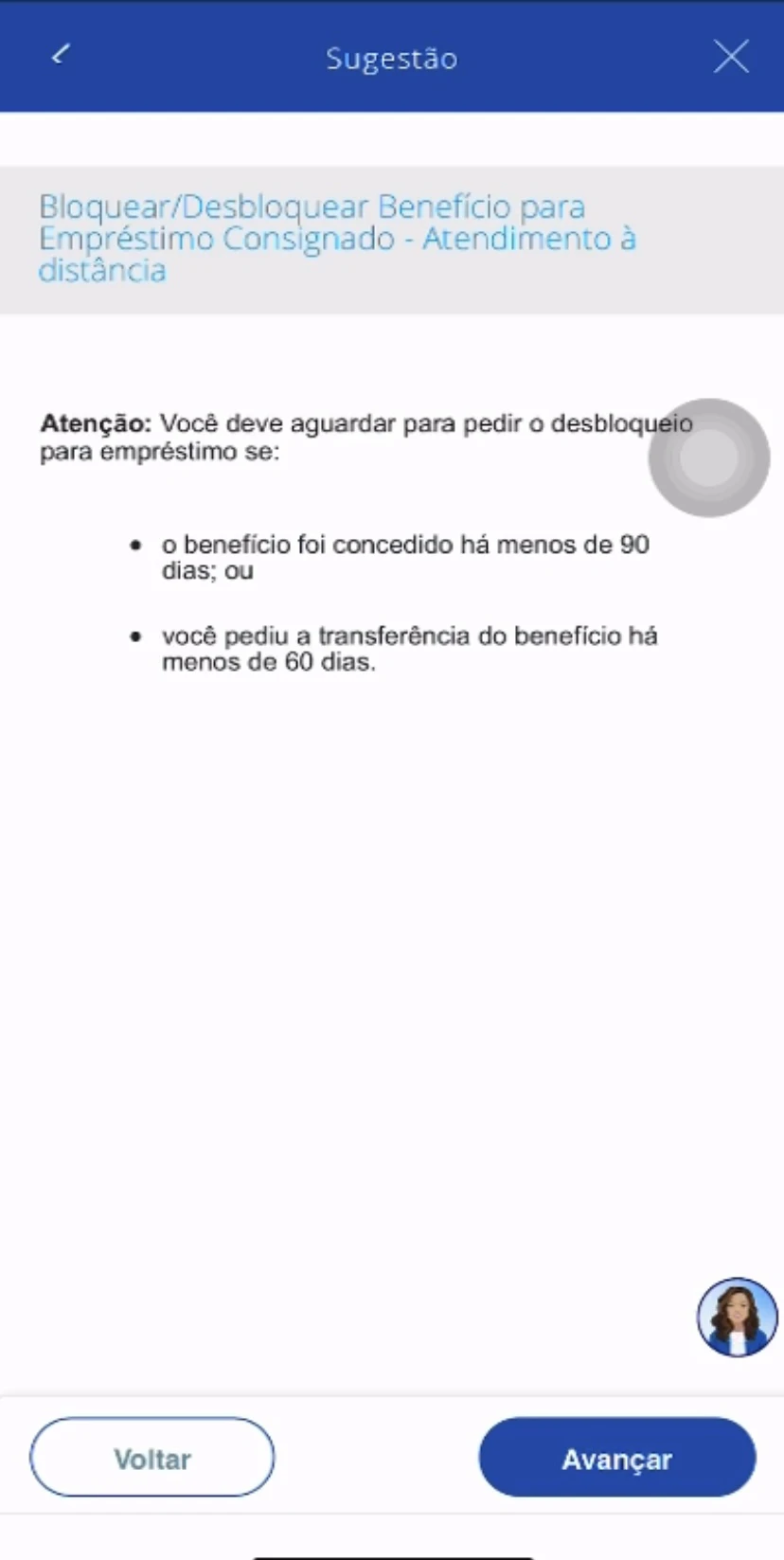
Task: Tap the Voltar button
Action: pos(152,1458)
